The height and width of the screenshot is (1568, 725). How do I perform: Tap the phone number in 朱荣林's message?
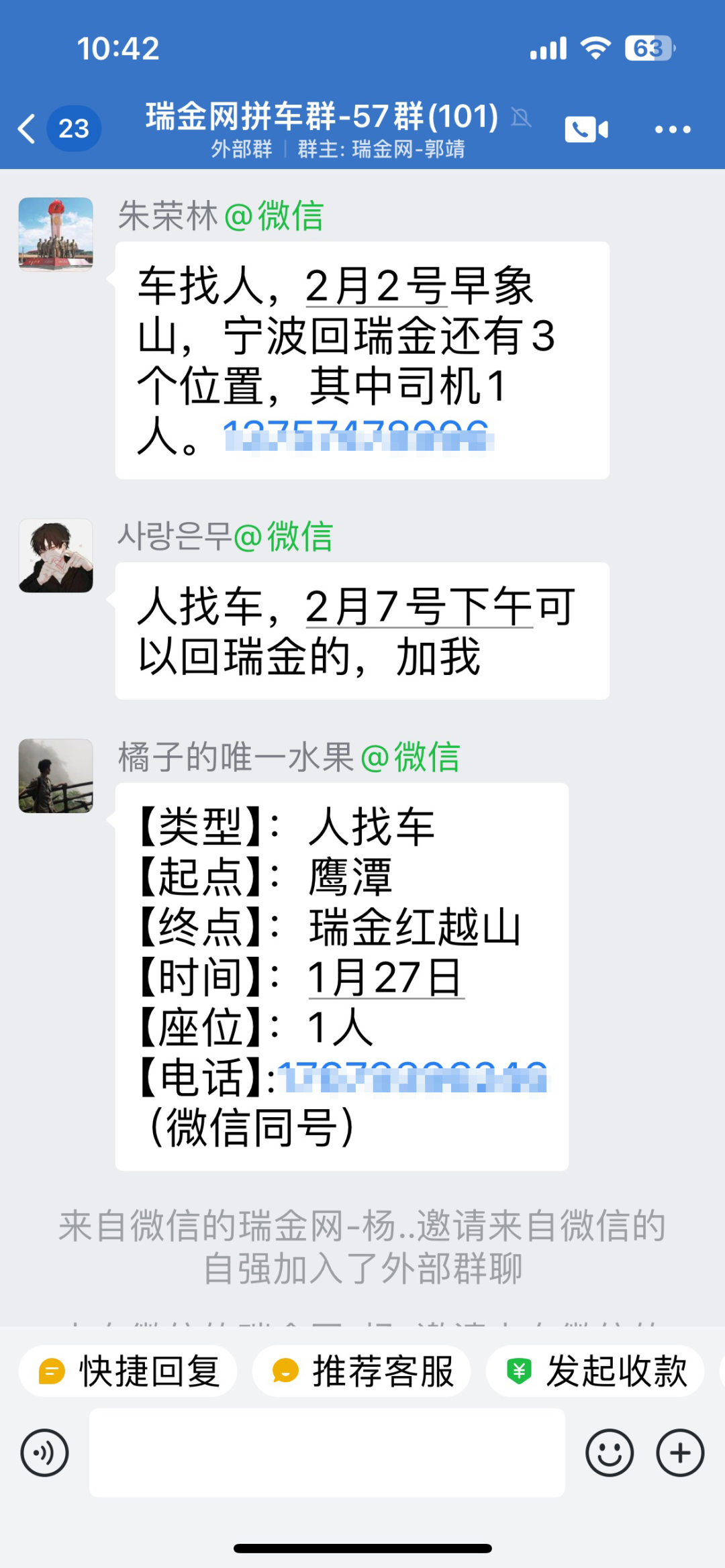pos(358,437)
